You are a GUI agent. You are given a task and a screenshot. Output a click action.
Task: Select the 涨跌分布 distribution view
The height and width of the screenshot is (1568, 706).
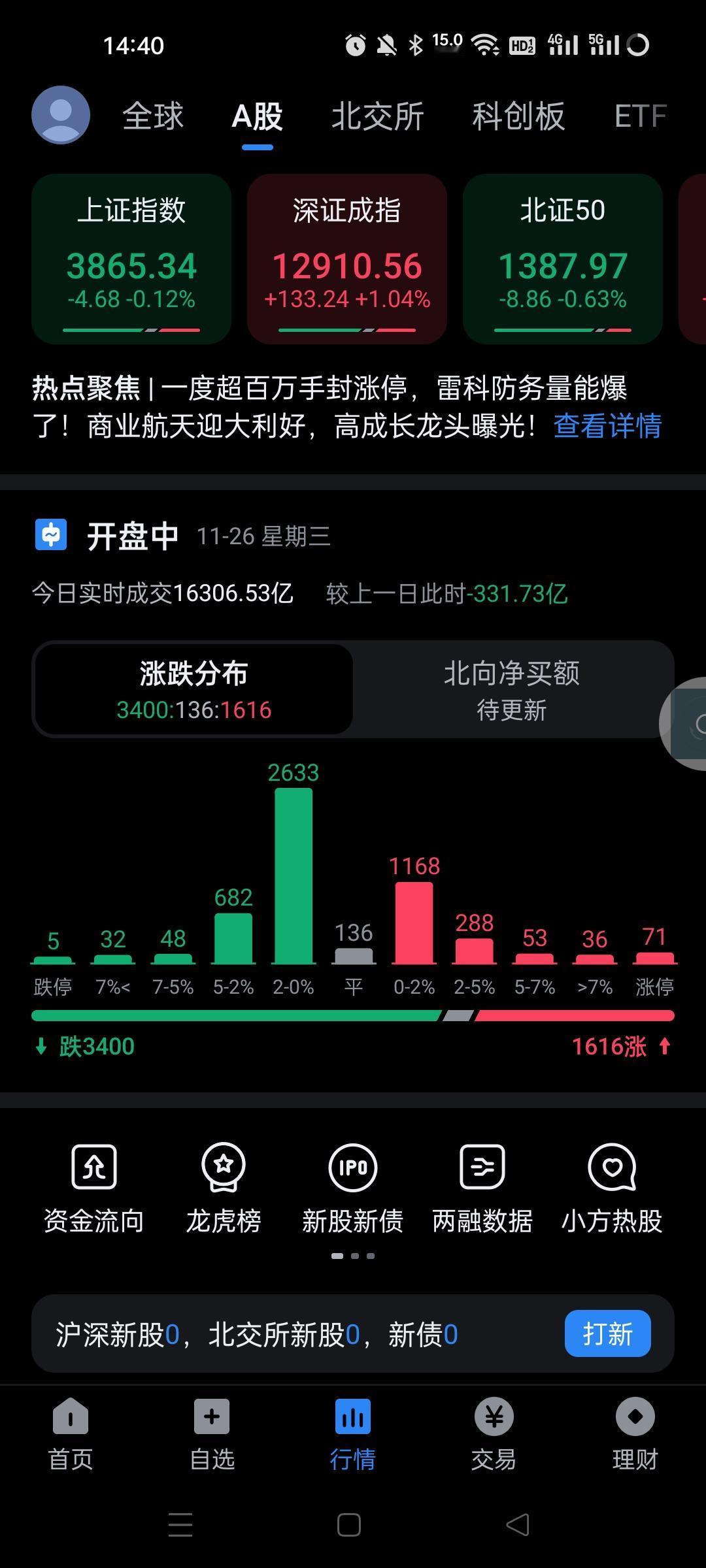(194, 689)
